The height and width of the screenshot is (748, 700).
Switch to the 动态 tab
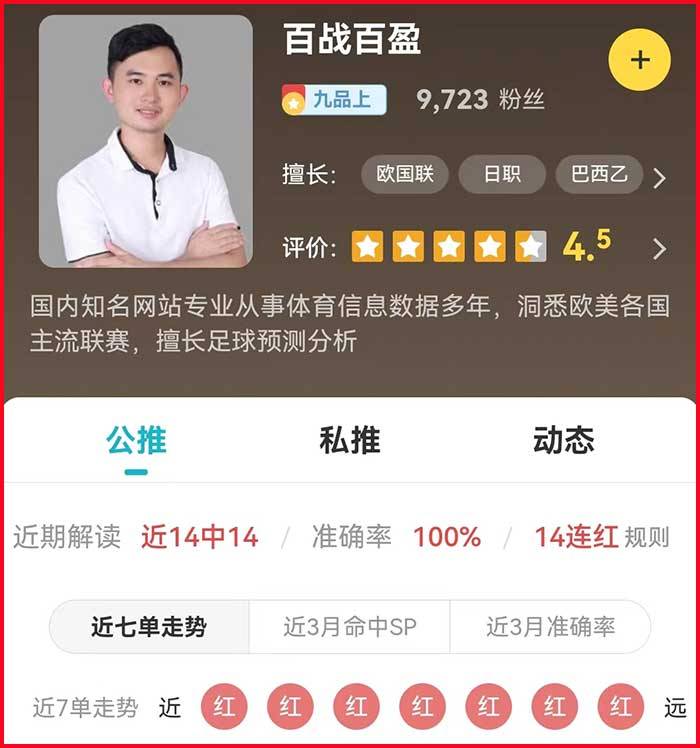[x=564, y=441]
